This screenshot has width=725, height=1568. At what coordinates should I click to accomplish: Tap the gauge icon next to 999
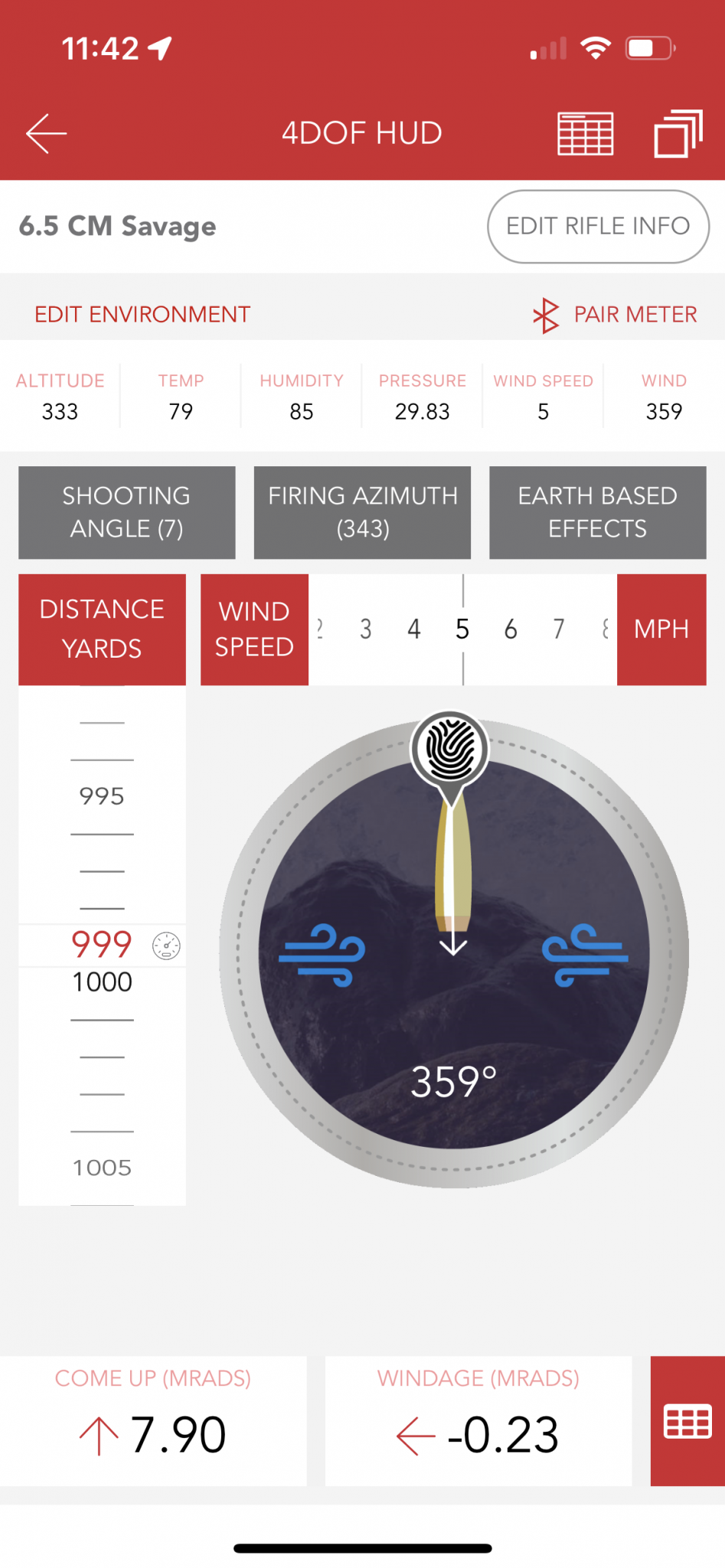pyautogui.click(x=166, y=946)
